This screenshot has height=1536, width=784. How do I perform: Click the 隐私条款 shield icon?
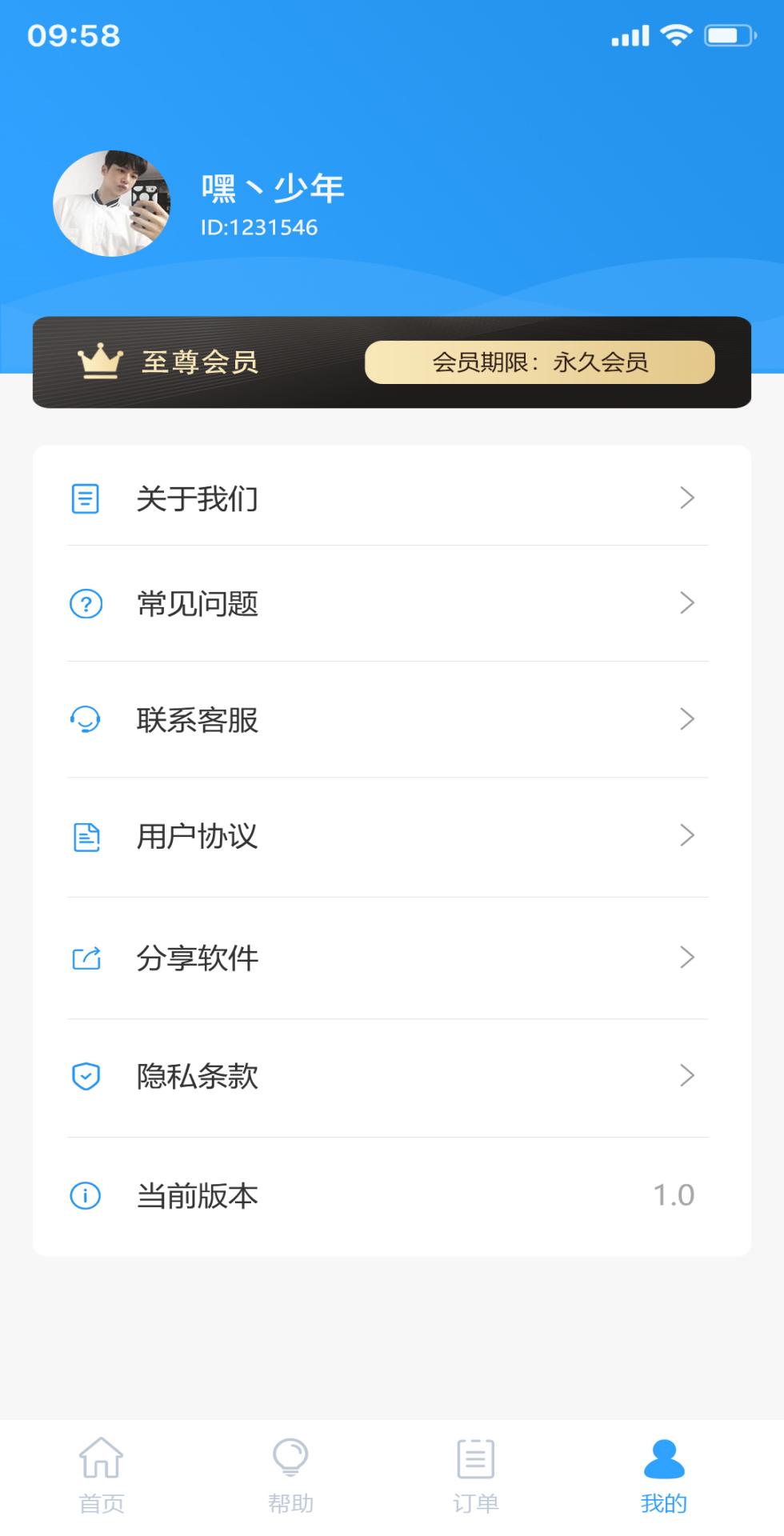click(86, 1077)
